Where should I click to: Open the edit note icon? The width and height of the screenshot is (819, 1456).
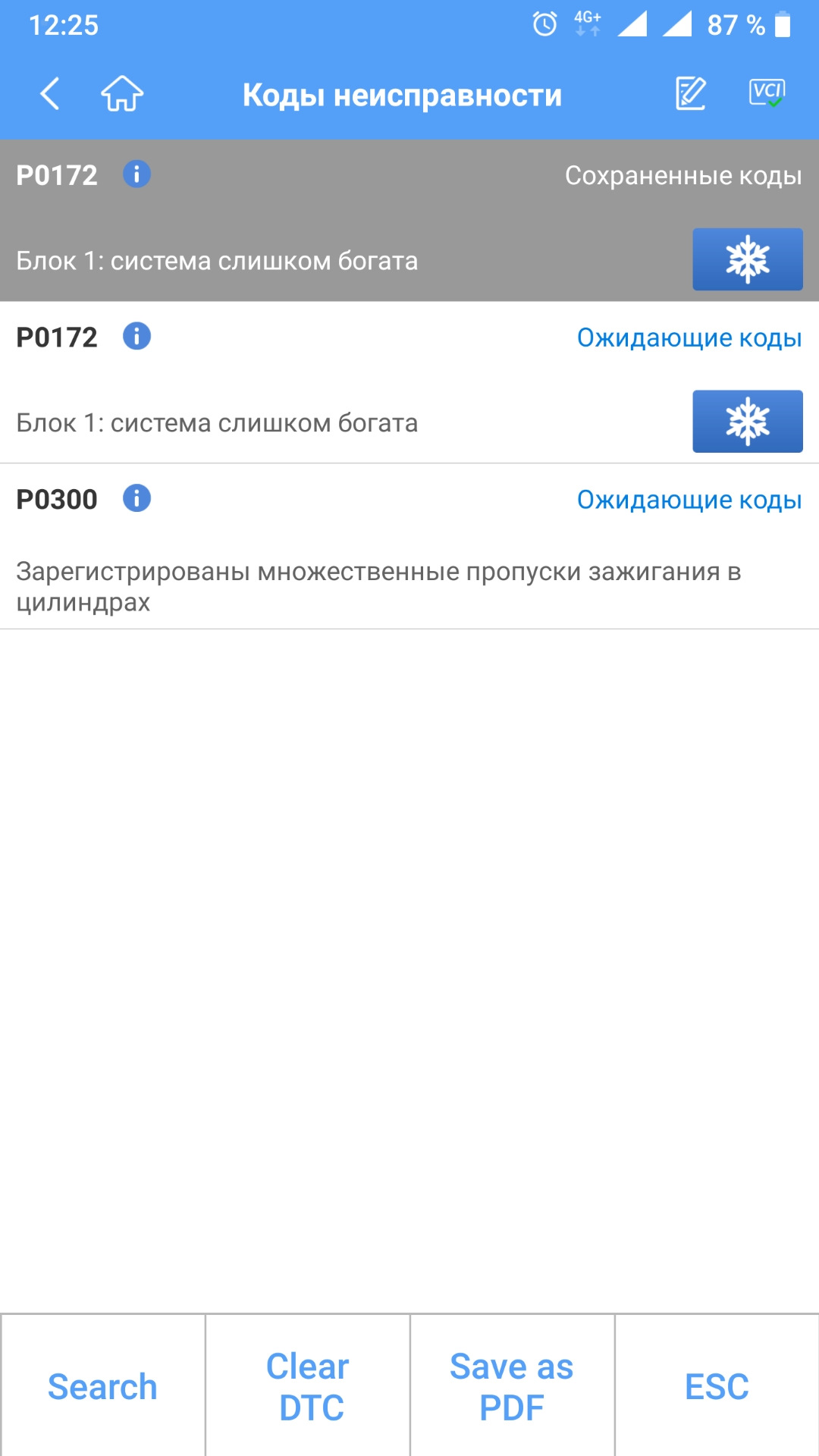click(x=691, y=94)
